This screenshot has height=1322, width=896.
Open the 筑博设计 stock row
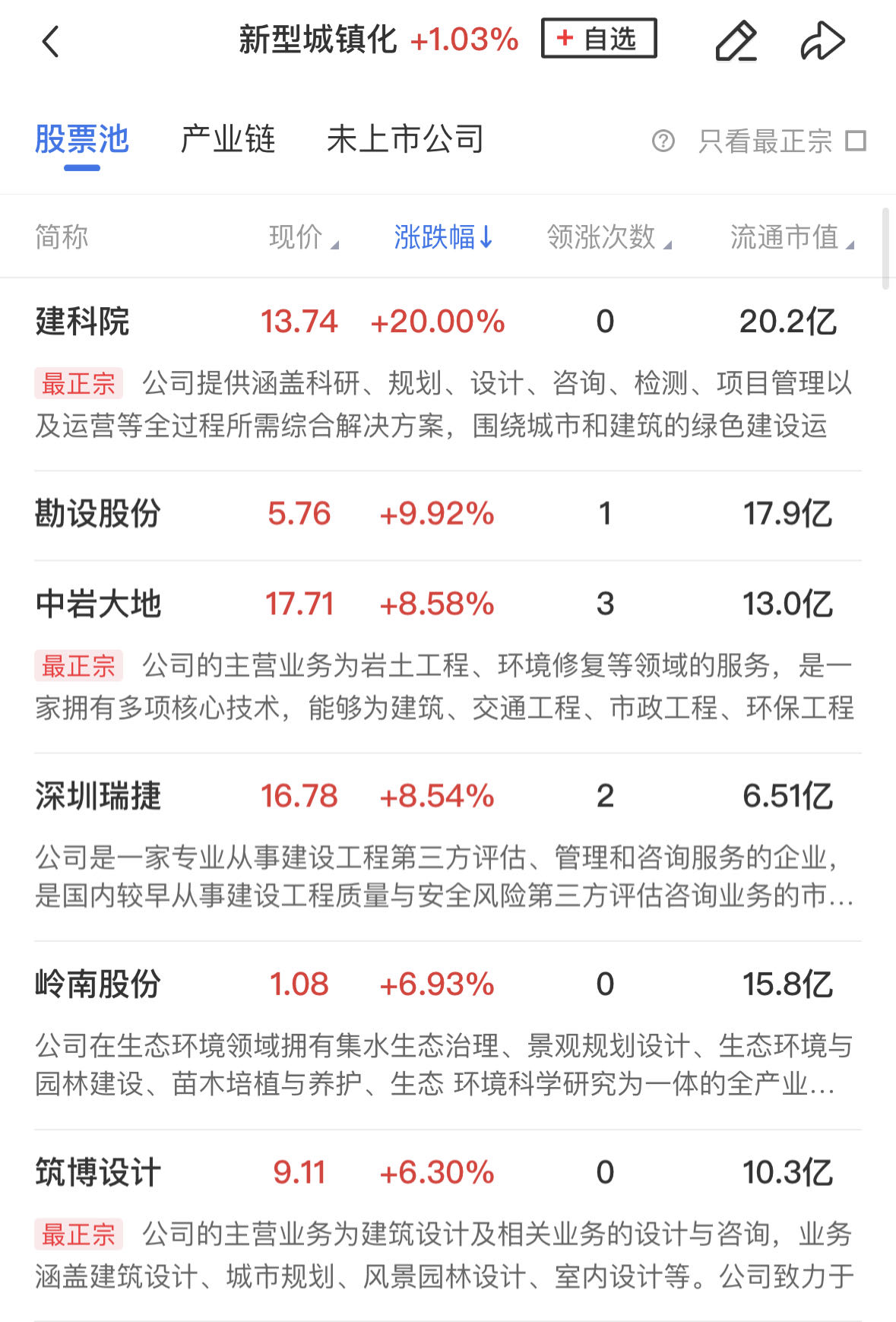98,1172
